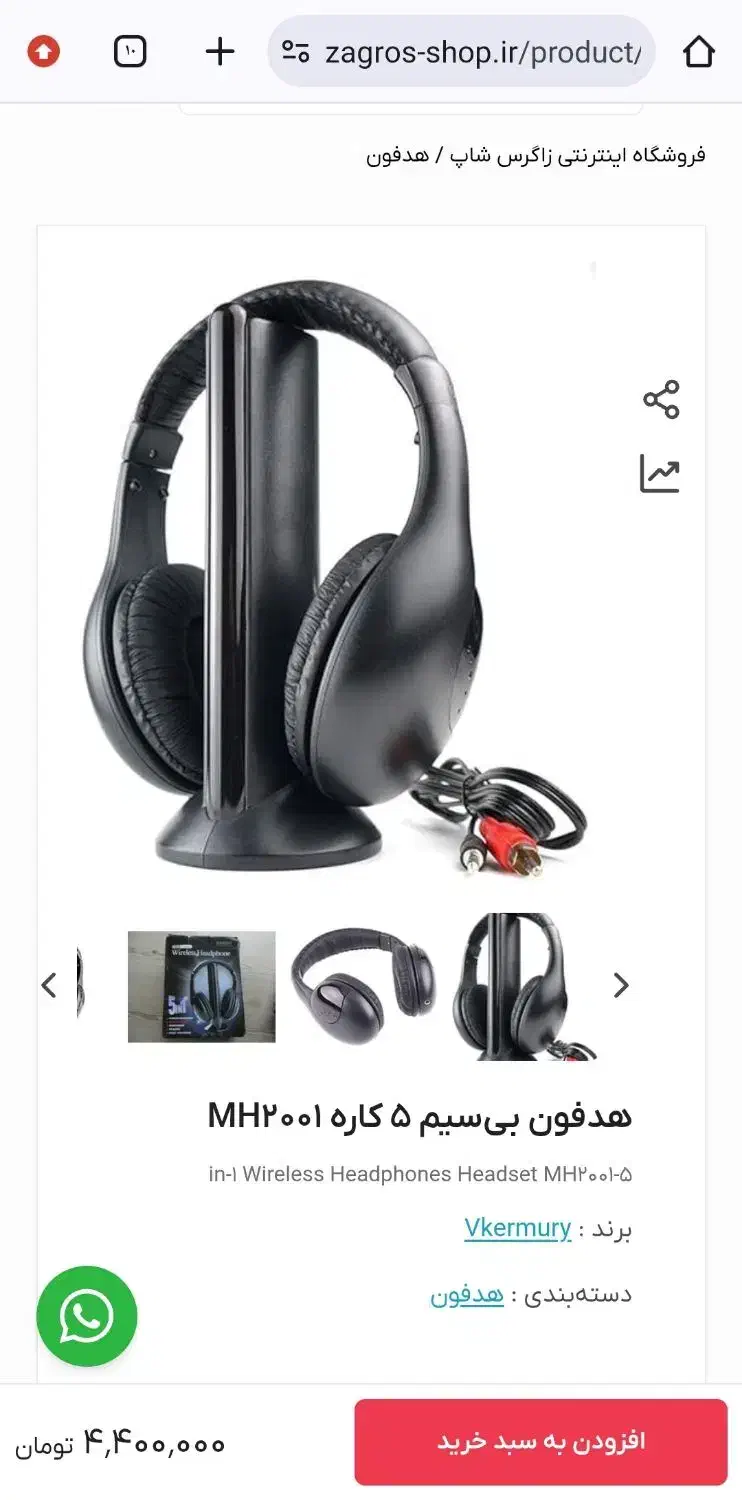The width and height of the screenshot is (742, 1500).
Task: Open the Vkermury brand link
Action: (517, 1228)
